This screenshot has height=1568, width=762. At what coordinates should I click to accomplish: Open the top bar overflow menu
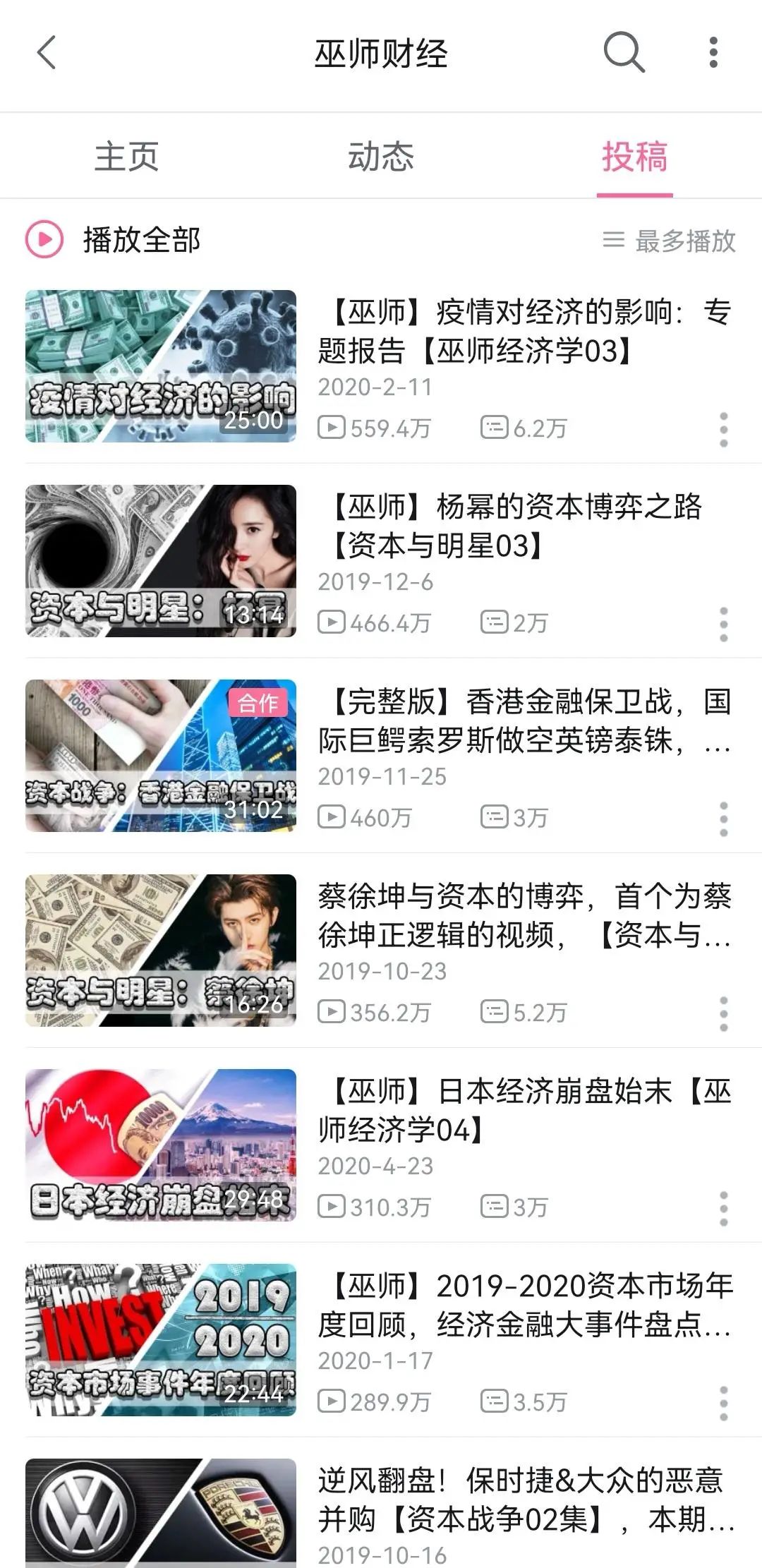click(x=713, y=53)
